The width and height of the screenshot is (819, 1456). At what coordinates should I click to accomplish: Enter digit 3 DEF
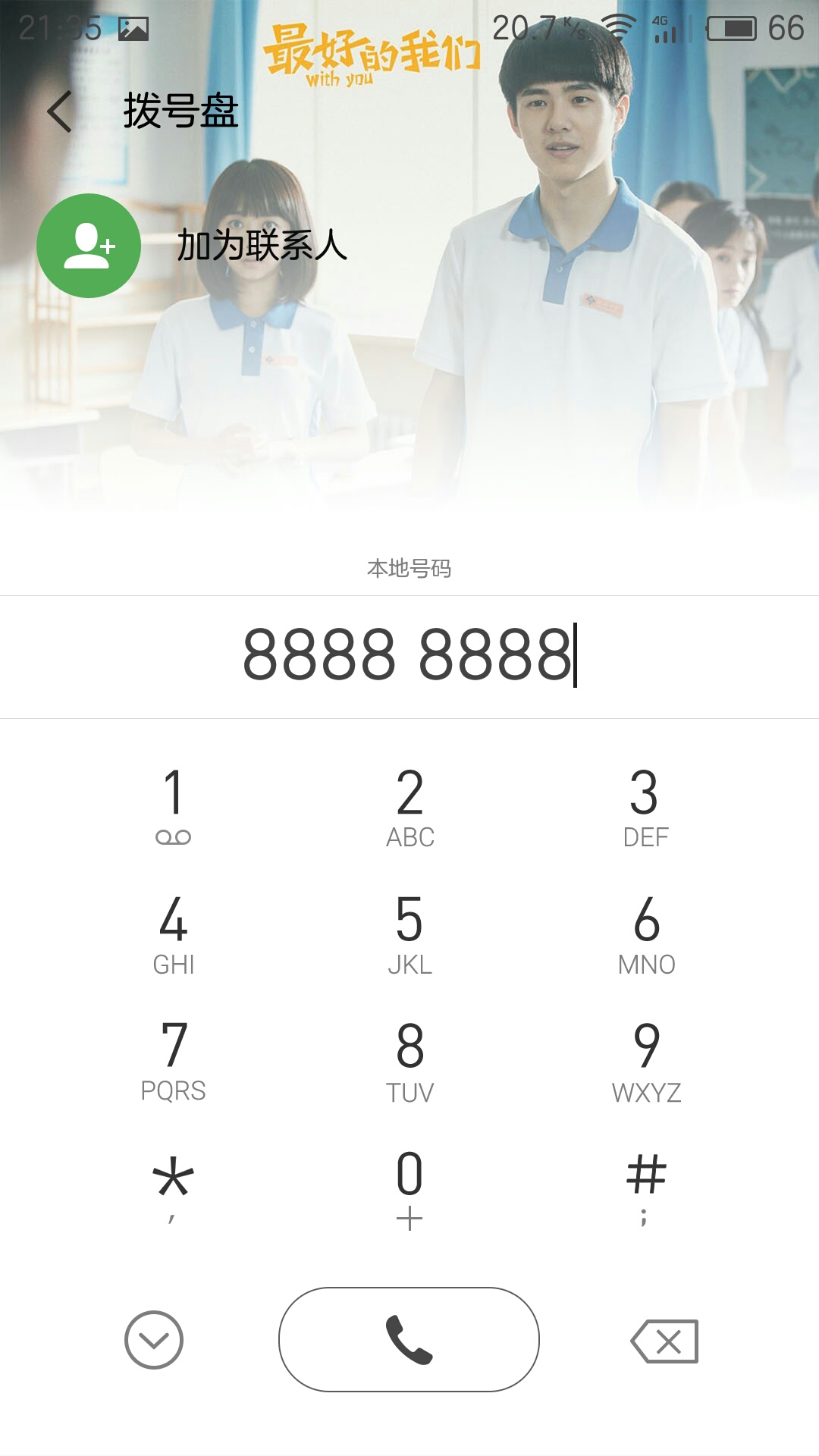point(646,805)
